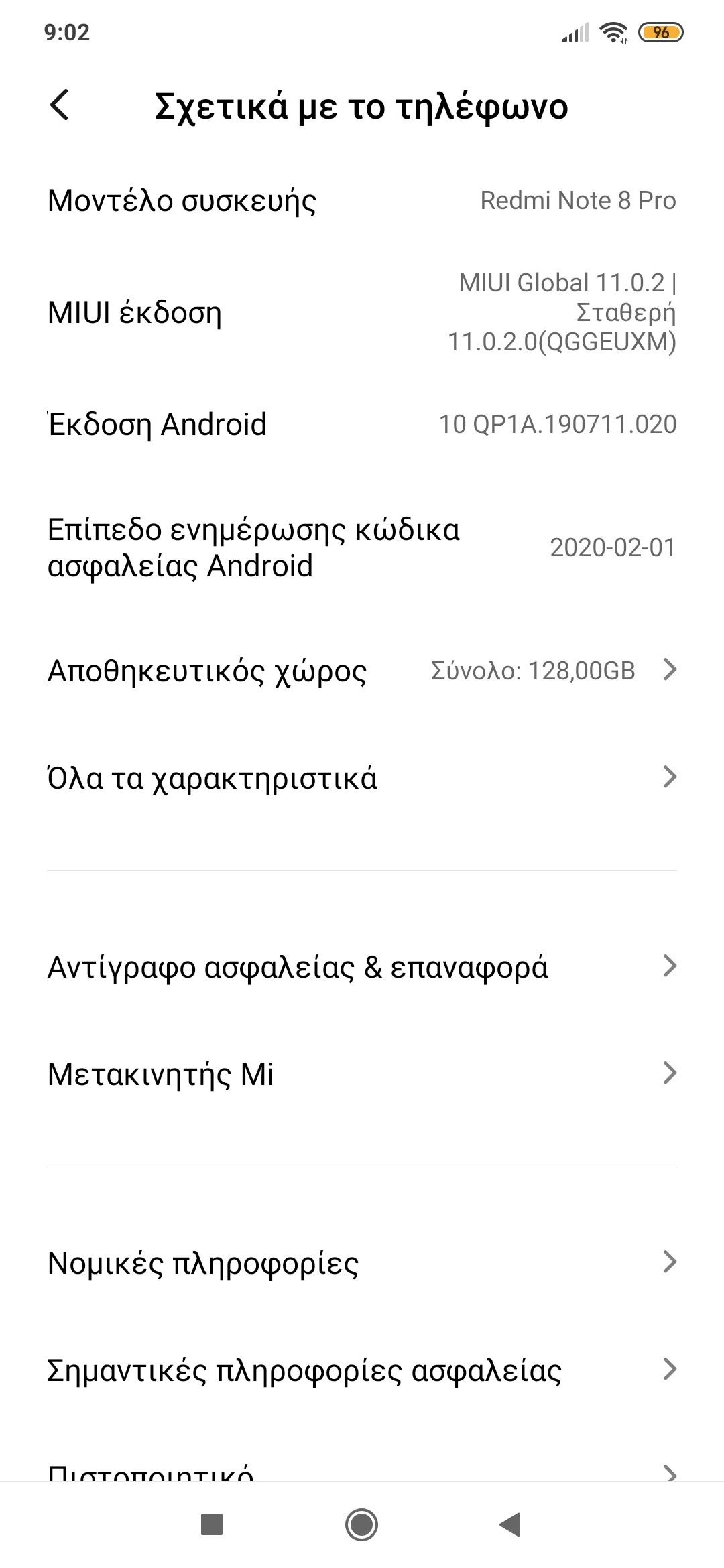The image size is (724, 1568).
Task: Open Νομικές πληροφορίες
Action: (x=362, y=1263)
